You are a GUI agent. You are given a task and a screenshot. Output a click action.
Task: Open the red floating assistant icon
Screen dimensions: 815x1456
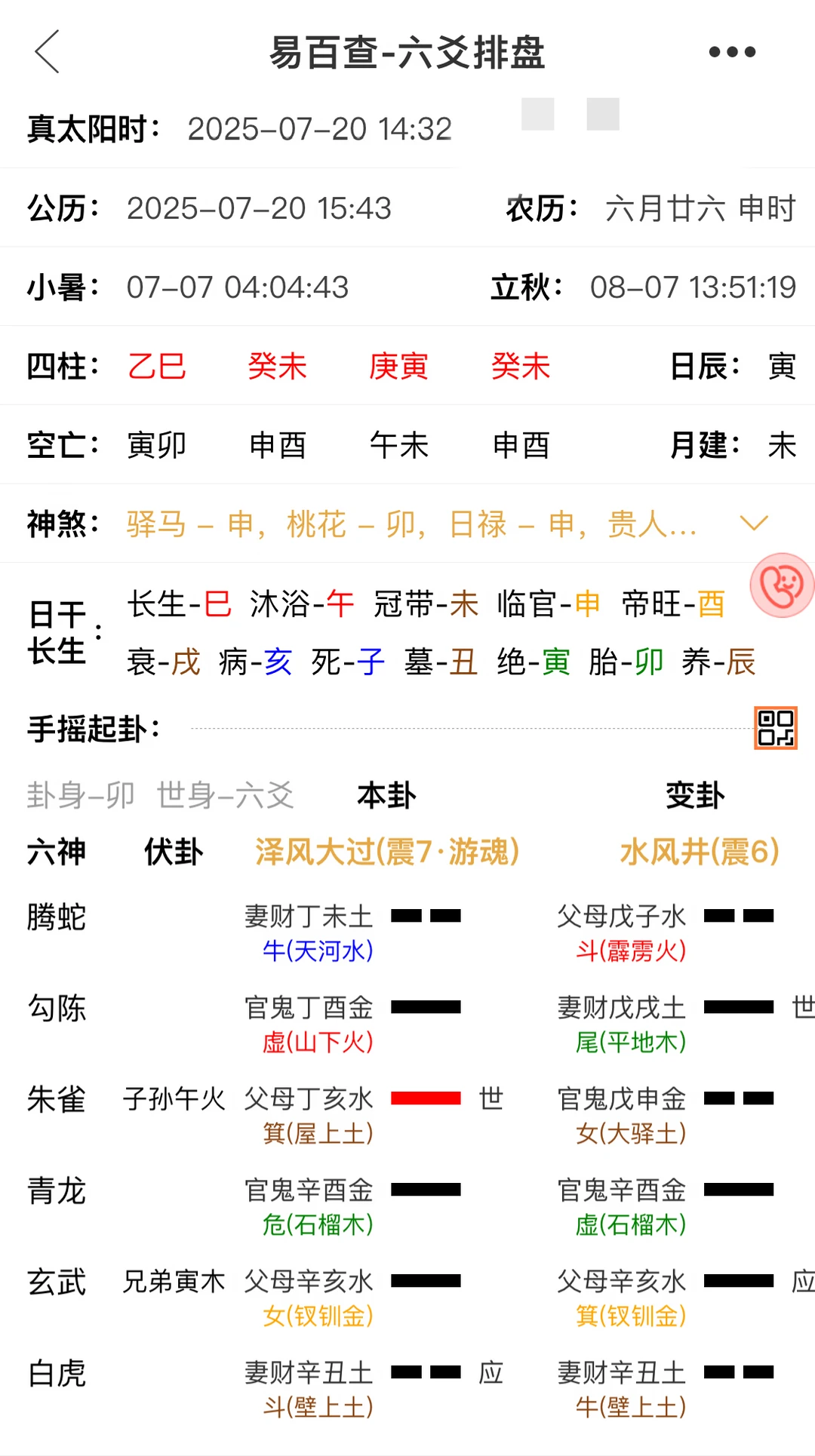782,585
